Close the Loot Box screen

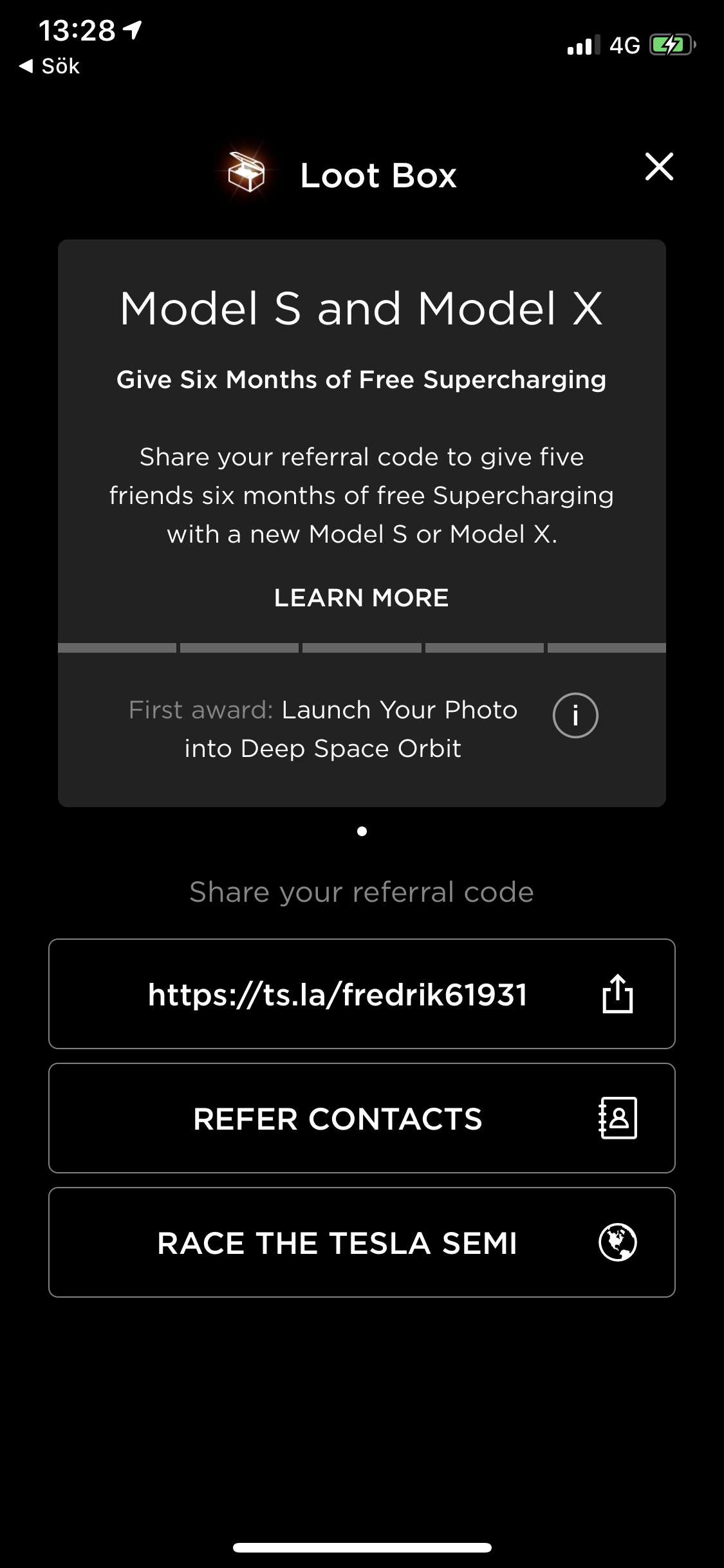[659, 167]
